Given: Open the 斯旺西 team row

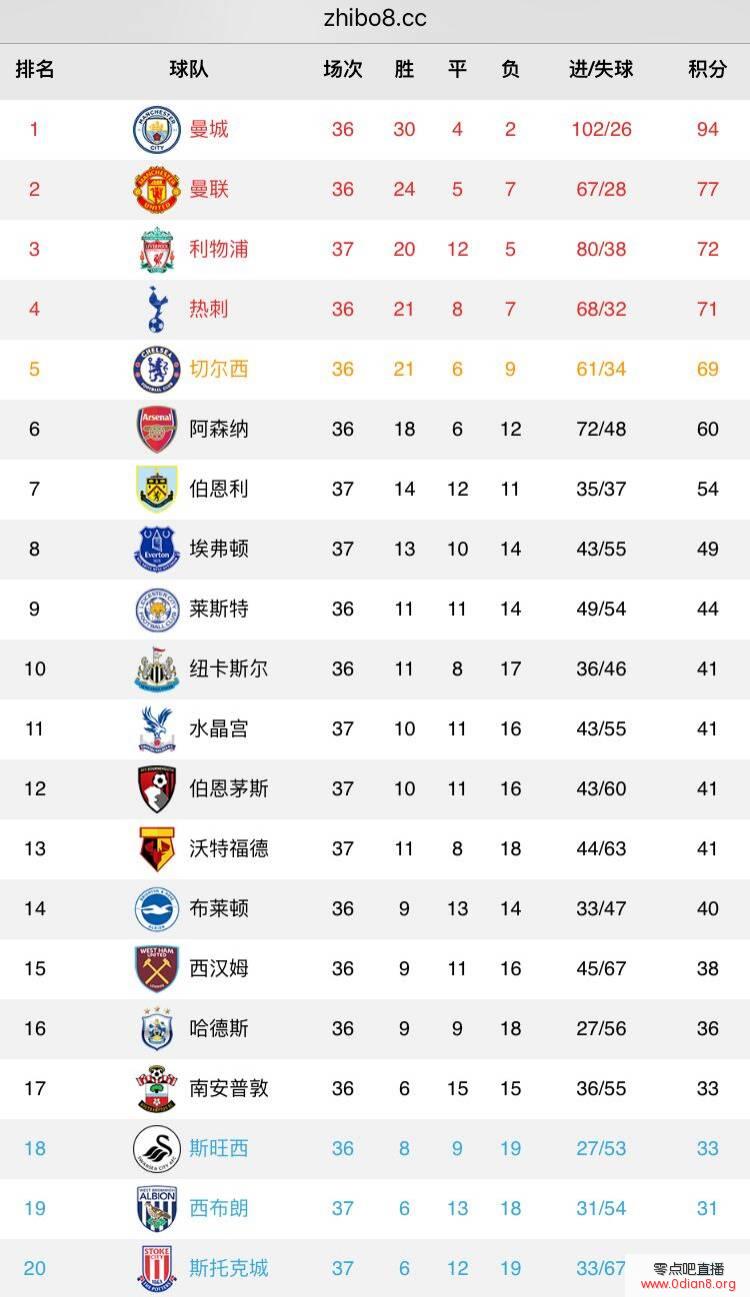Looking at the screenshot, I should [x=375, y=1149].
